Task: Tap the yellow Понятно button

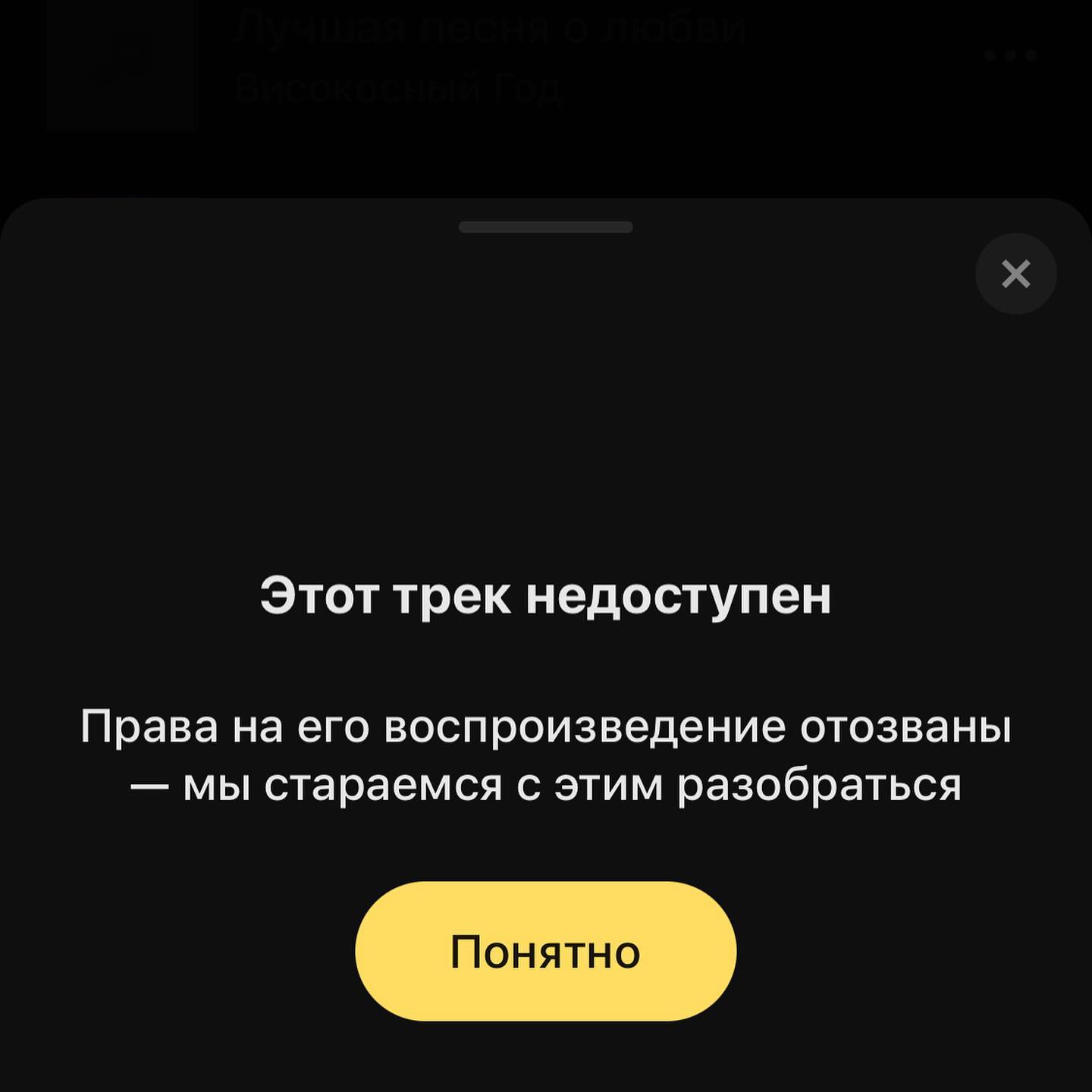Action: [x=545, y=951]
